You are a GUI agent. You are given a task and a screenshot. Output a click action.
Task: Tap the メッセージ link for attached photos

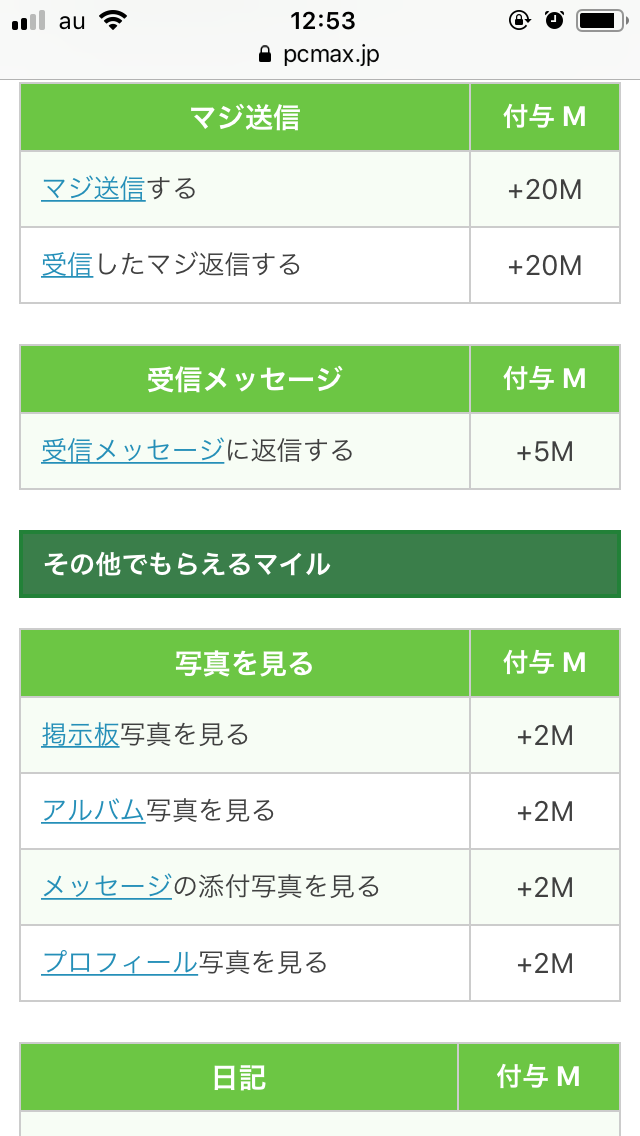point(106,887)
